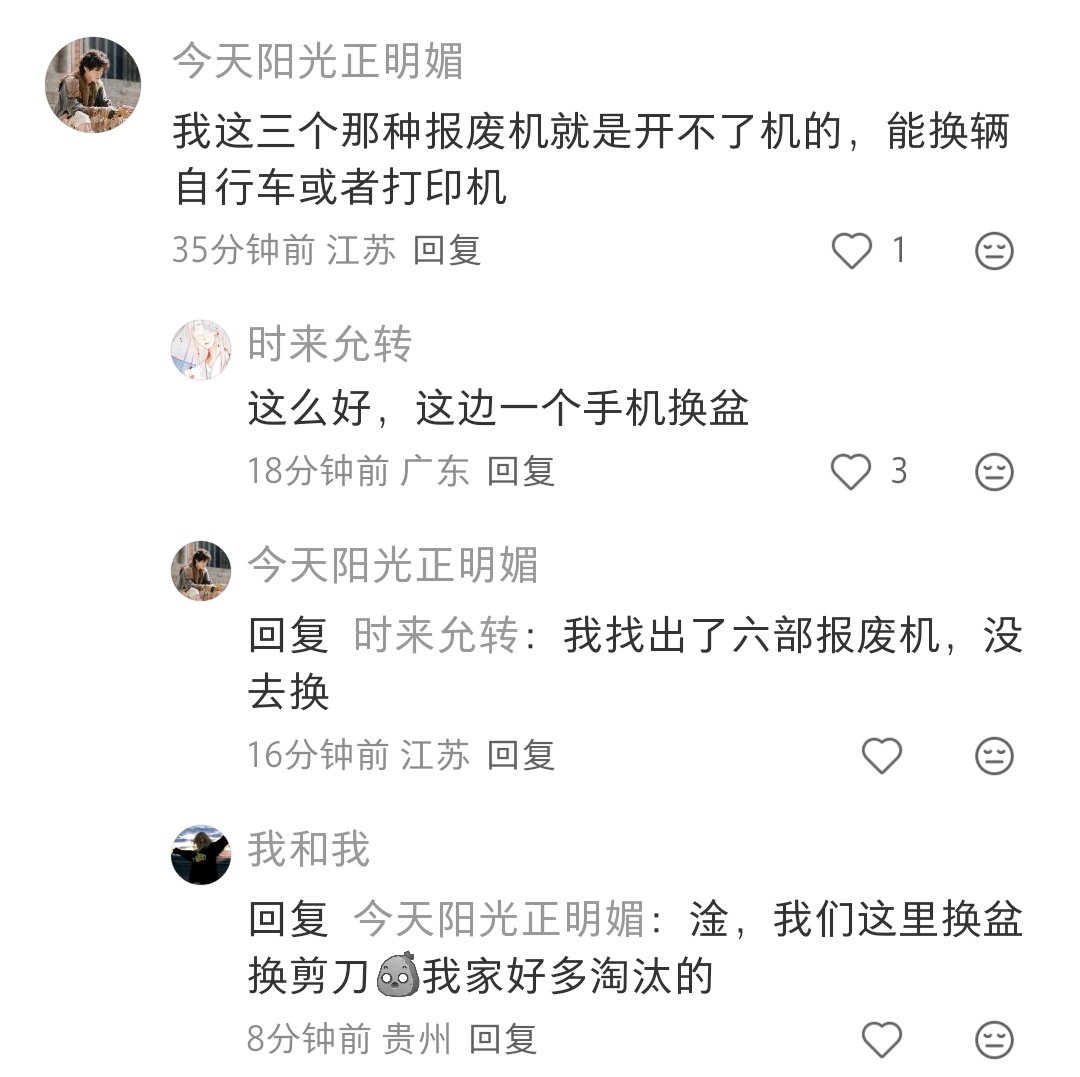1080x1077 pixels.
Task: Tap 回复 under the 35分钟前 comment
Action: pos(447,250)
